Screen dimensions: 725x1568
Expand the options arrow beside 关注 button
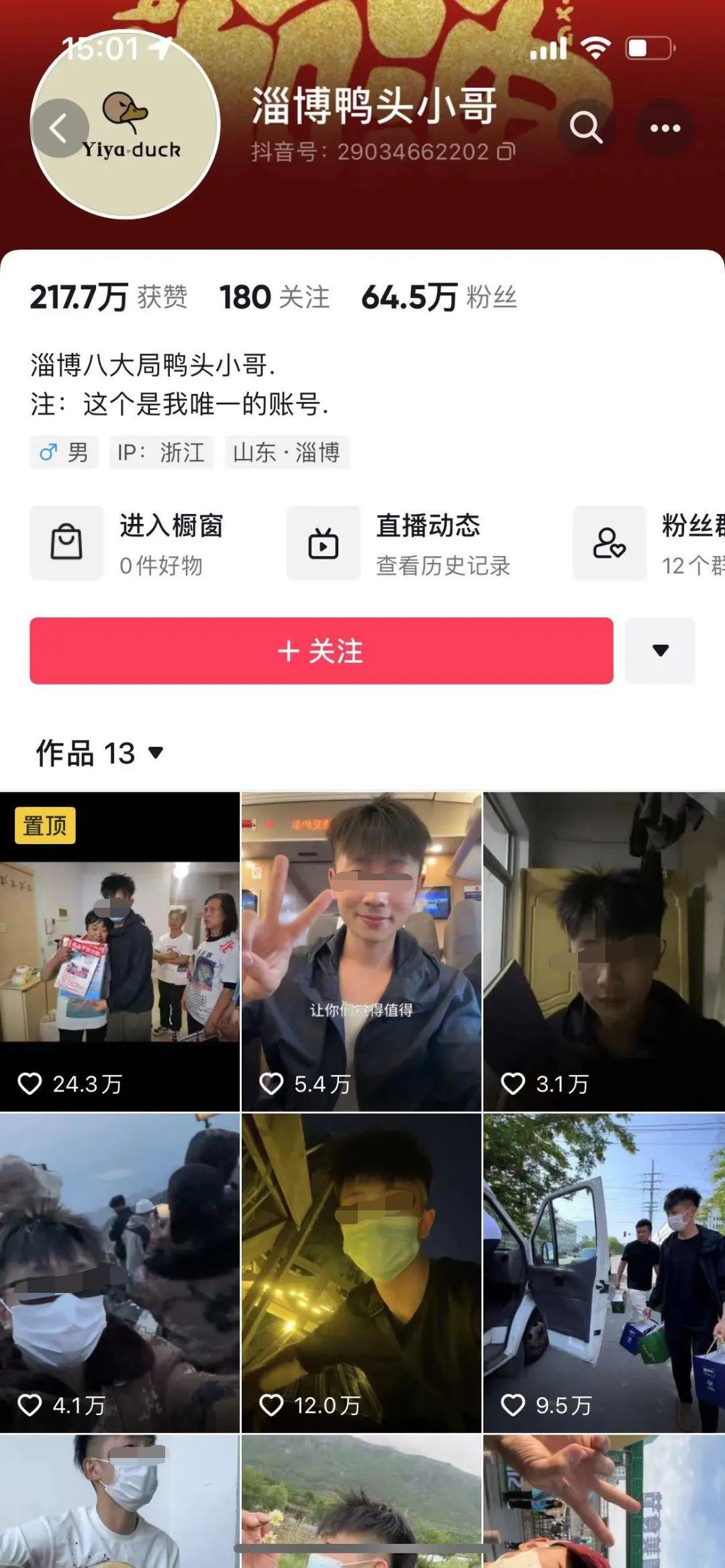661,650
